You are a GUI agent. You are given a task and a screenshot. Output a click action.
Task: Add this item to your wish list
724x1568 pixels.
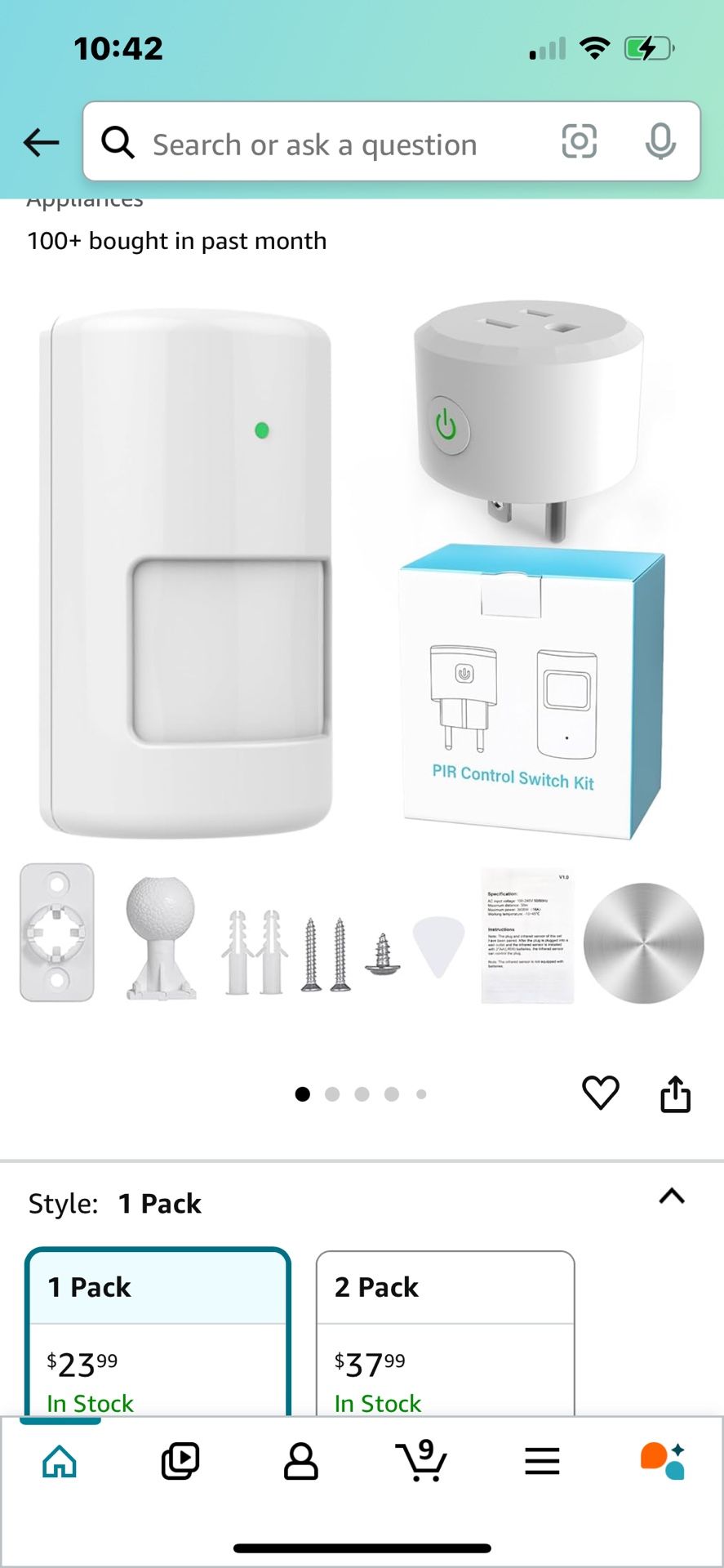click(600, 1093)
